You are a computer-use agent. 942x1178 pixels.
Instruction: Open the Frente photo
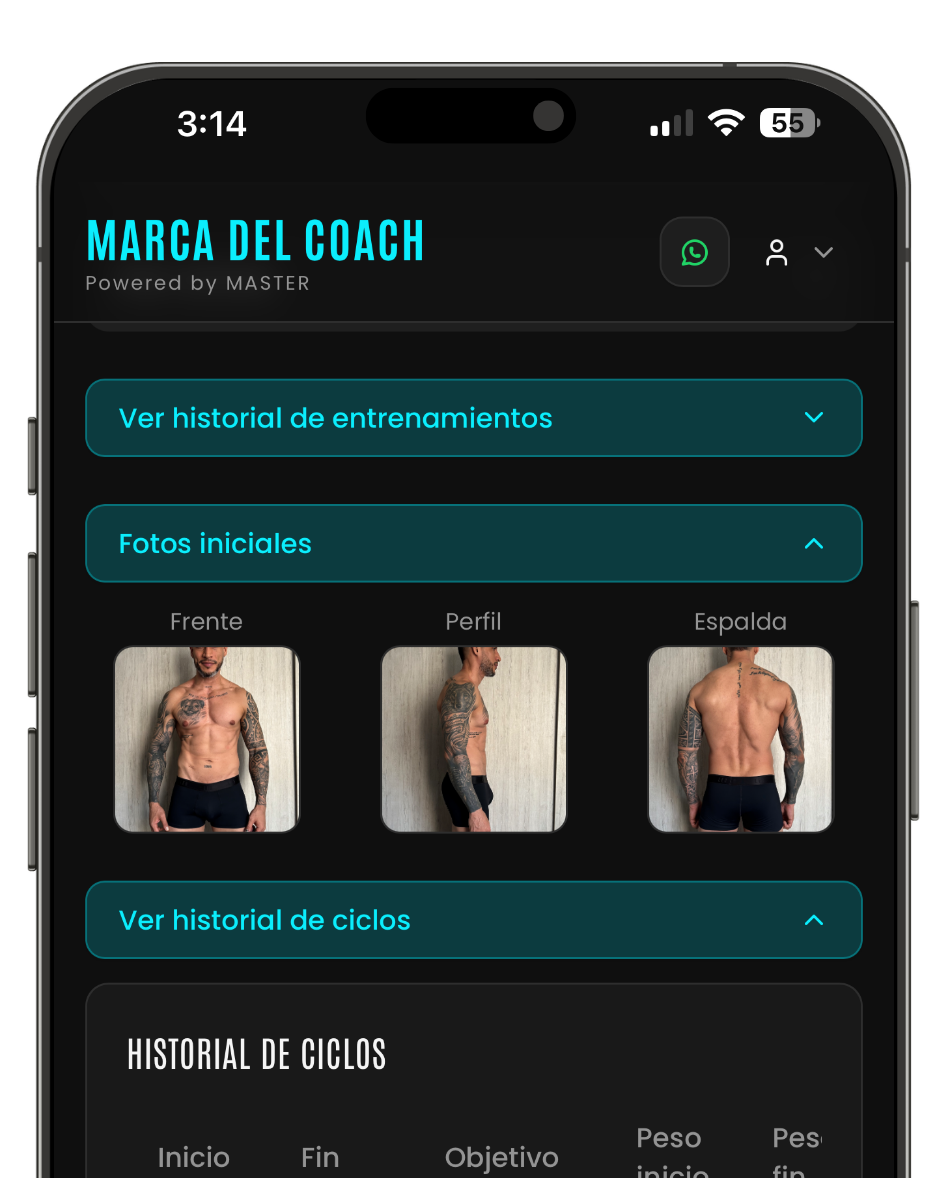[x=206, y=739]
